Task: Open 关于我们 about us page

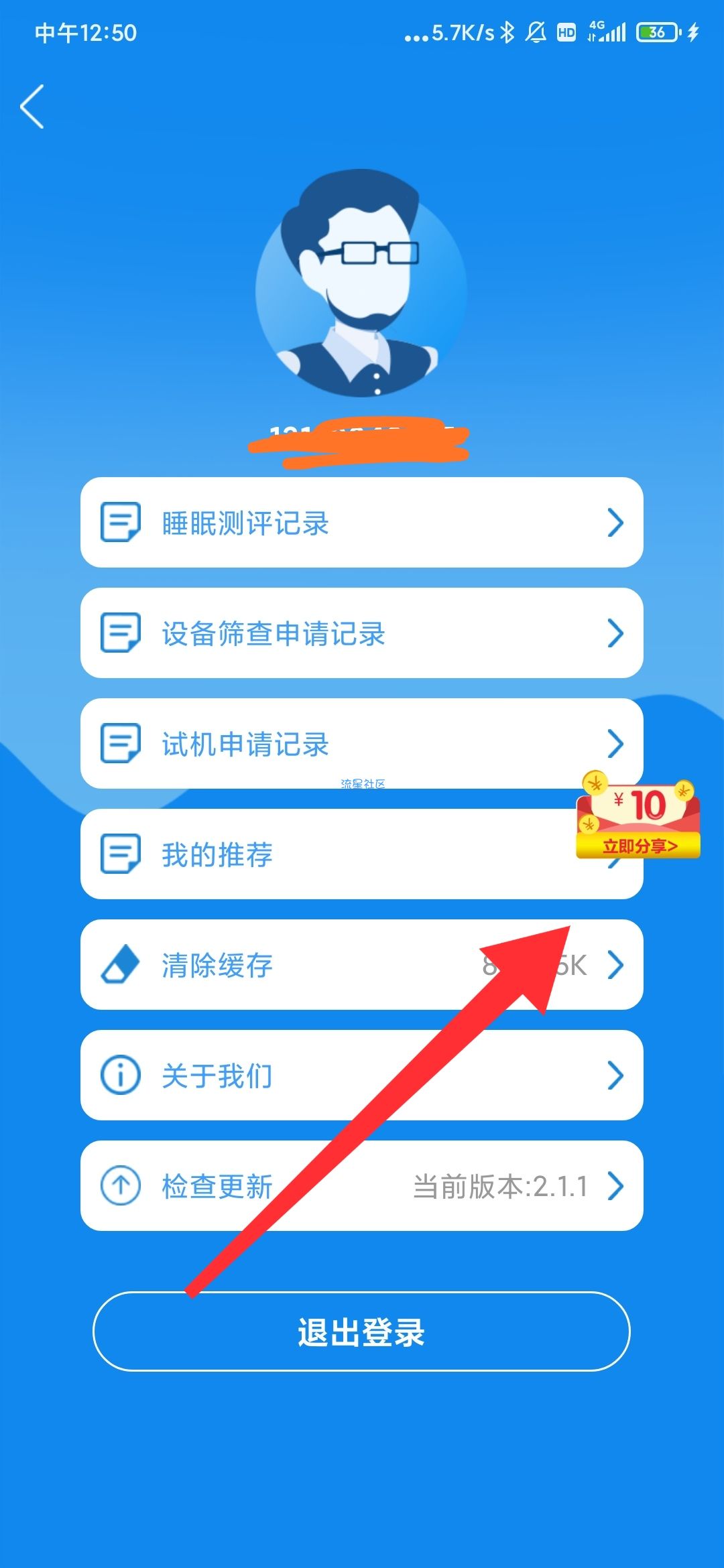Action: point(361,1075)
